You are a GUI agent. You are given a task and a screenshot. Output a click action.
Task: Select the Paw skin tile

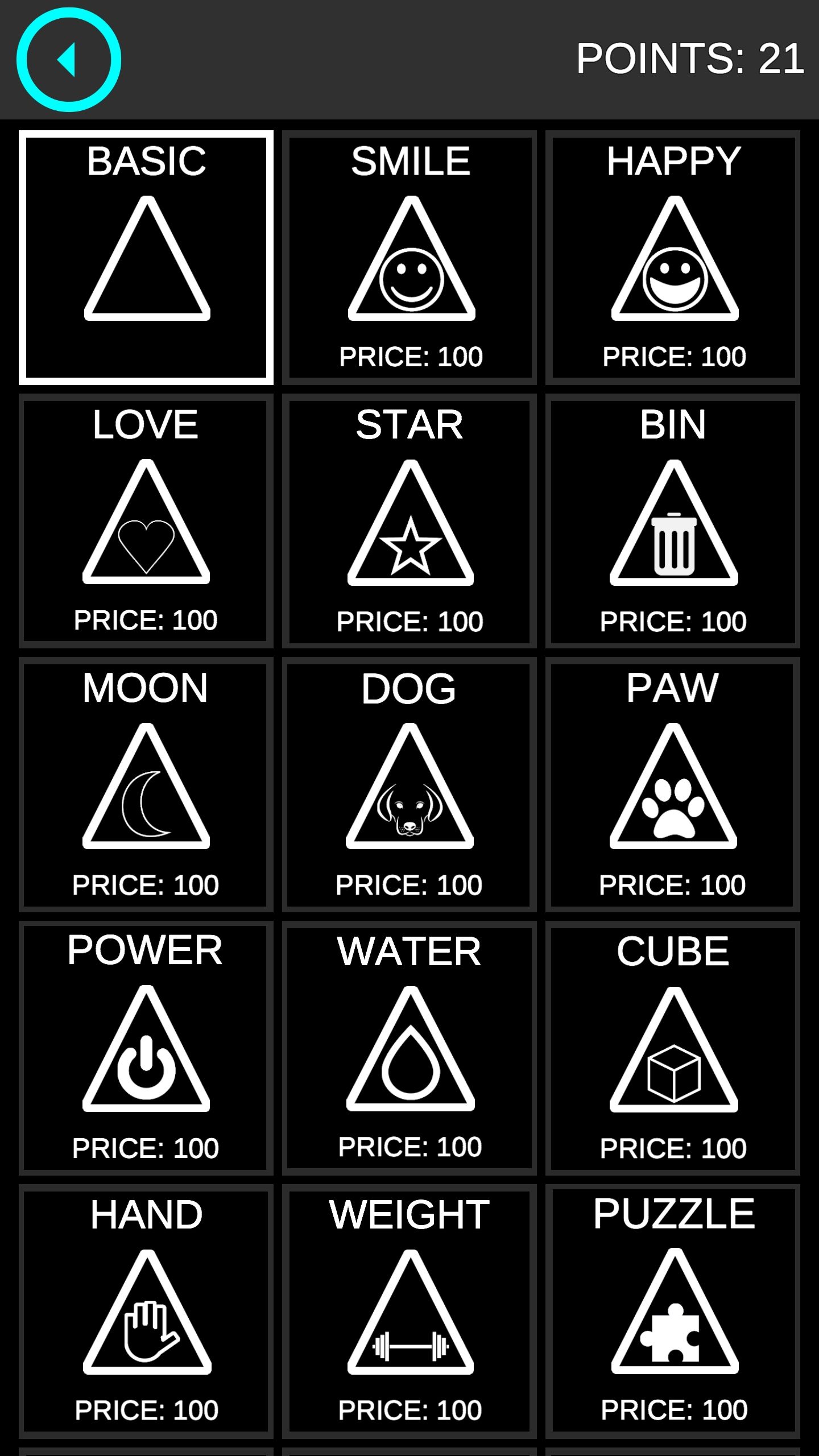point(673,784)
